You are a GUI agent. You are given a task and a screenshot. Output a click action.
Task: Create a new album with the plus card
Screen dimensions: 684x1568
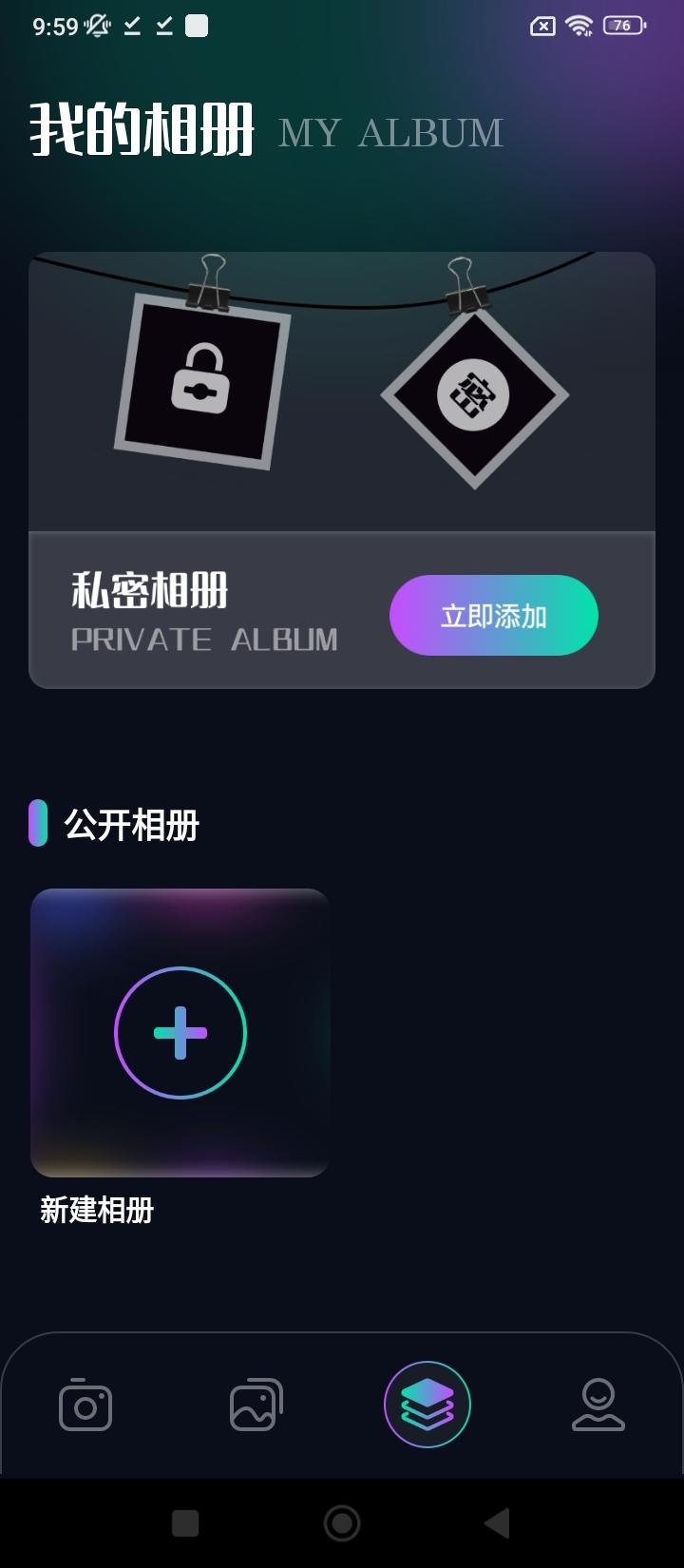(x=180, y=1033)
